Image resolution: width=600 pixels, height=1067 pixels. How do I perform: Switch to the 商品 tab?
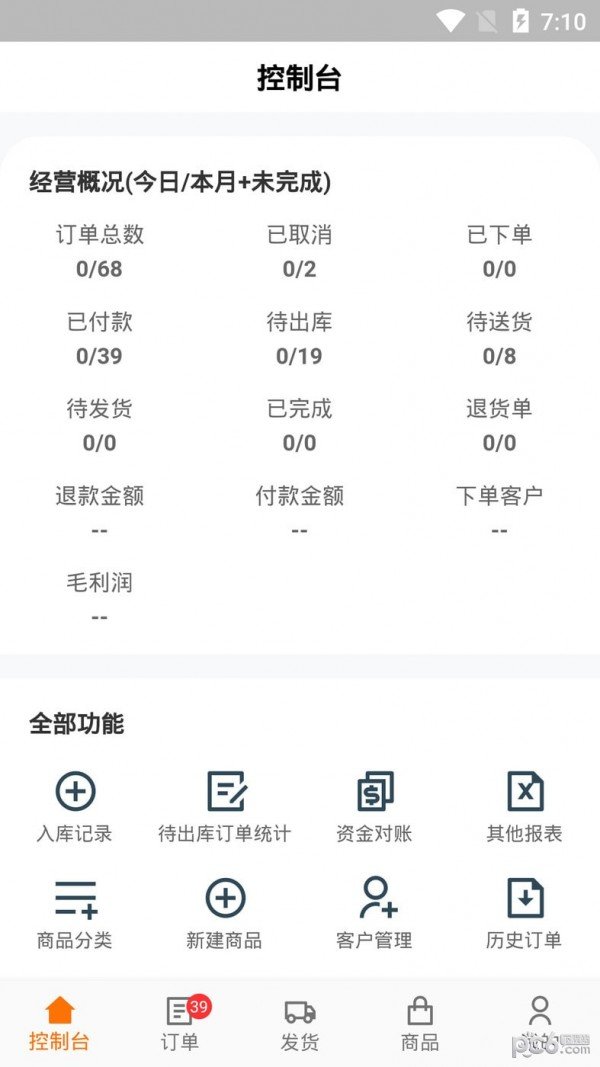[x=420, y=1023]
